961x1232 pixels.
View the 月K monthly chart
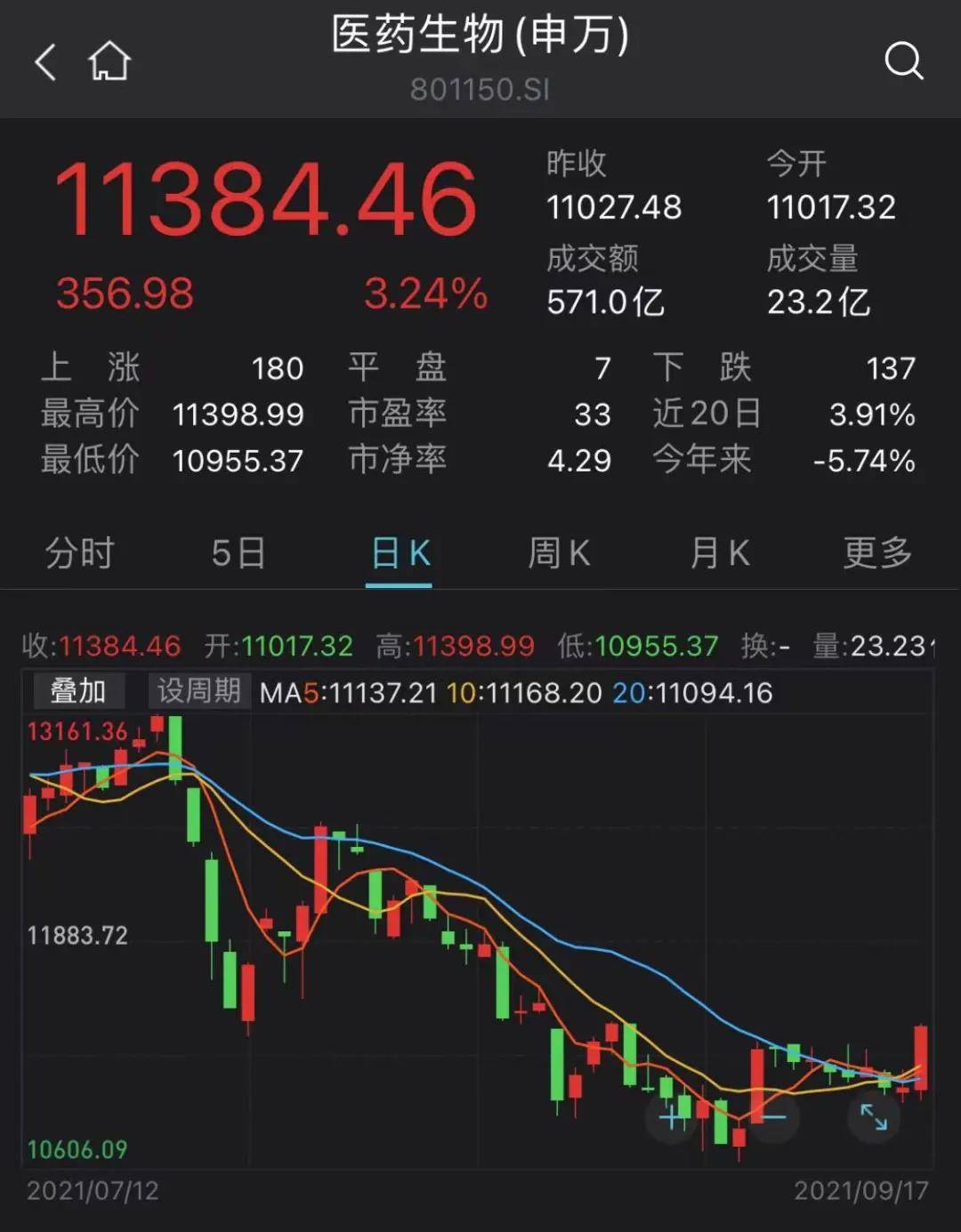(719, 553)
